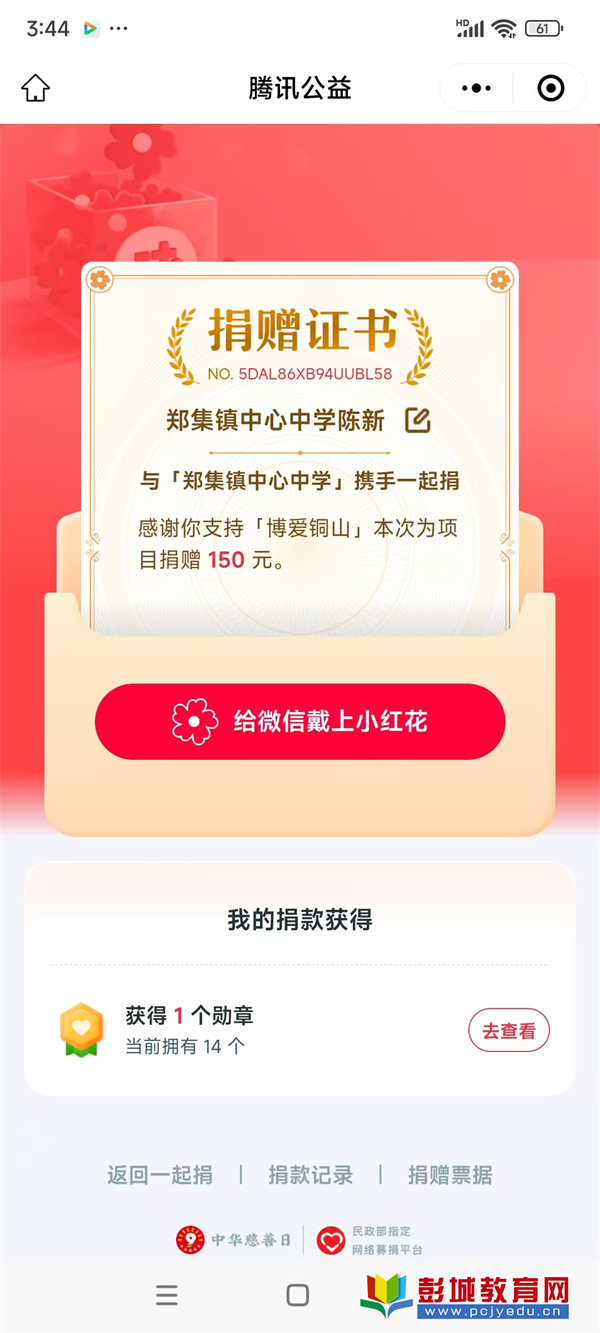600x1333 pixels.
Task: Go to the mini program home icon
Action: 36,88
